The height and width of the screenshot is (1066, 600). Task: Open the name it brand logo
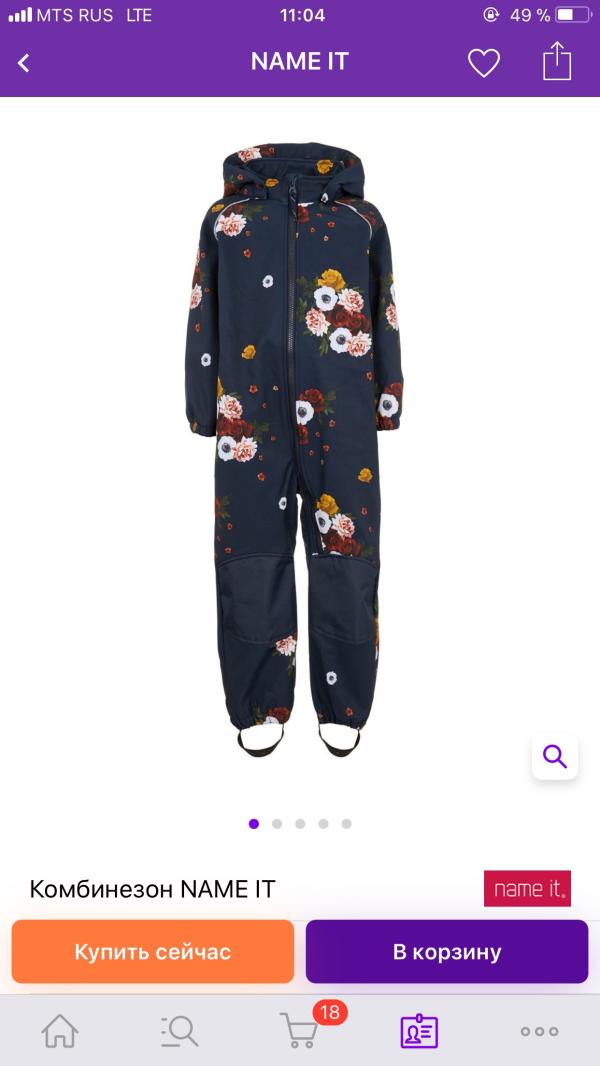527,889
